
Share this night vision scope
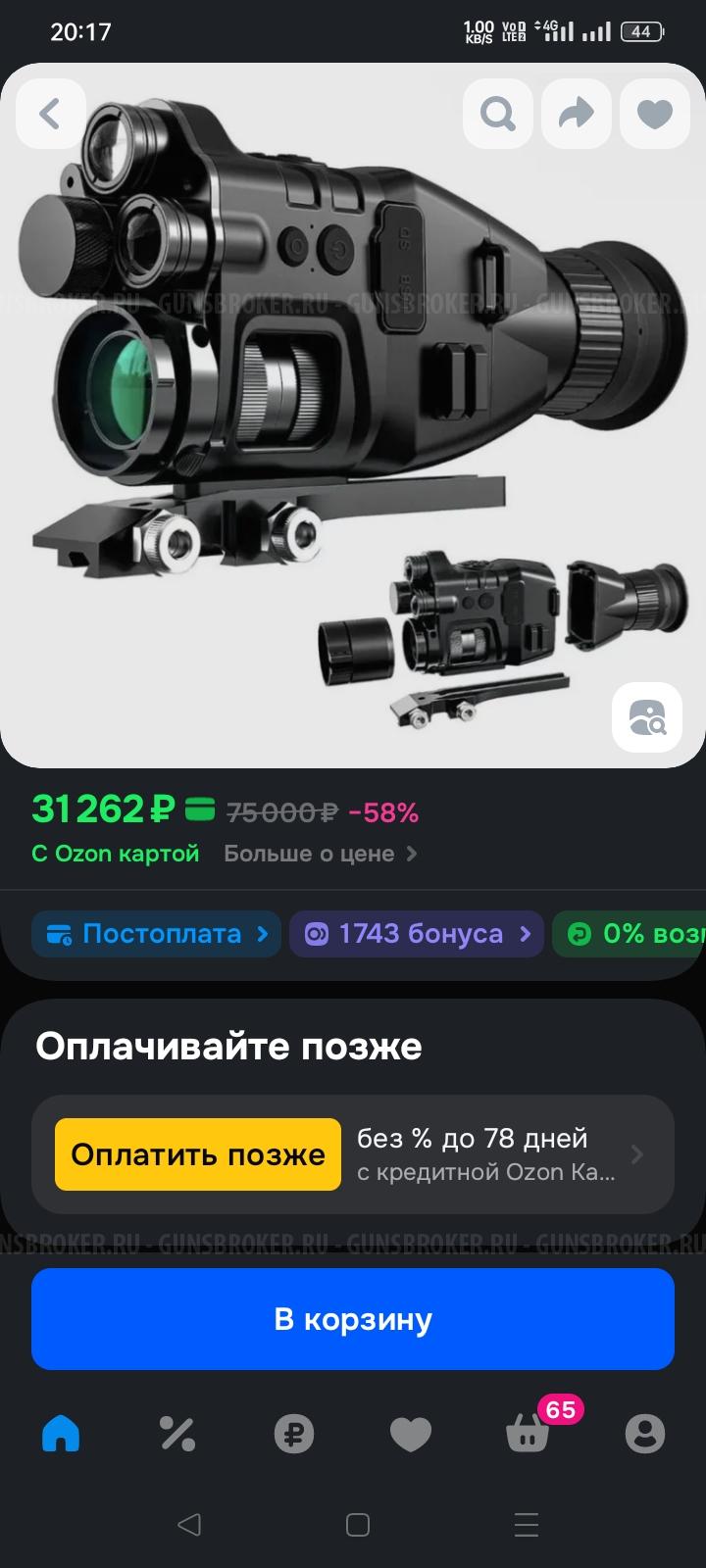click(x=576, y=113)
